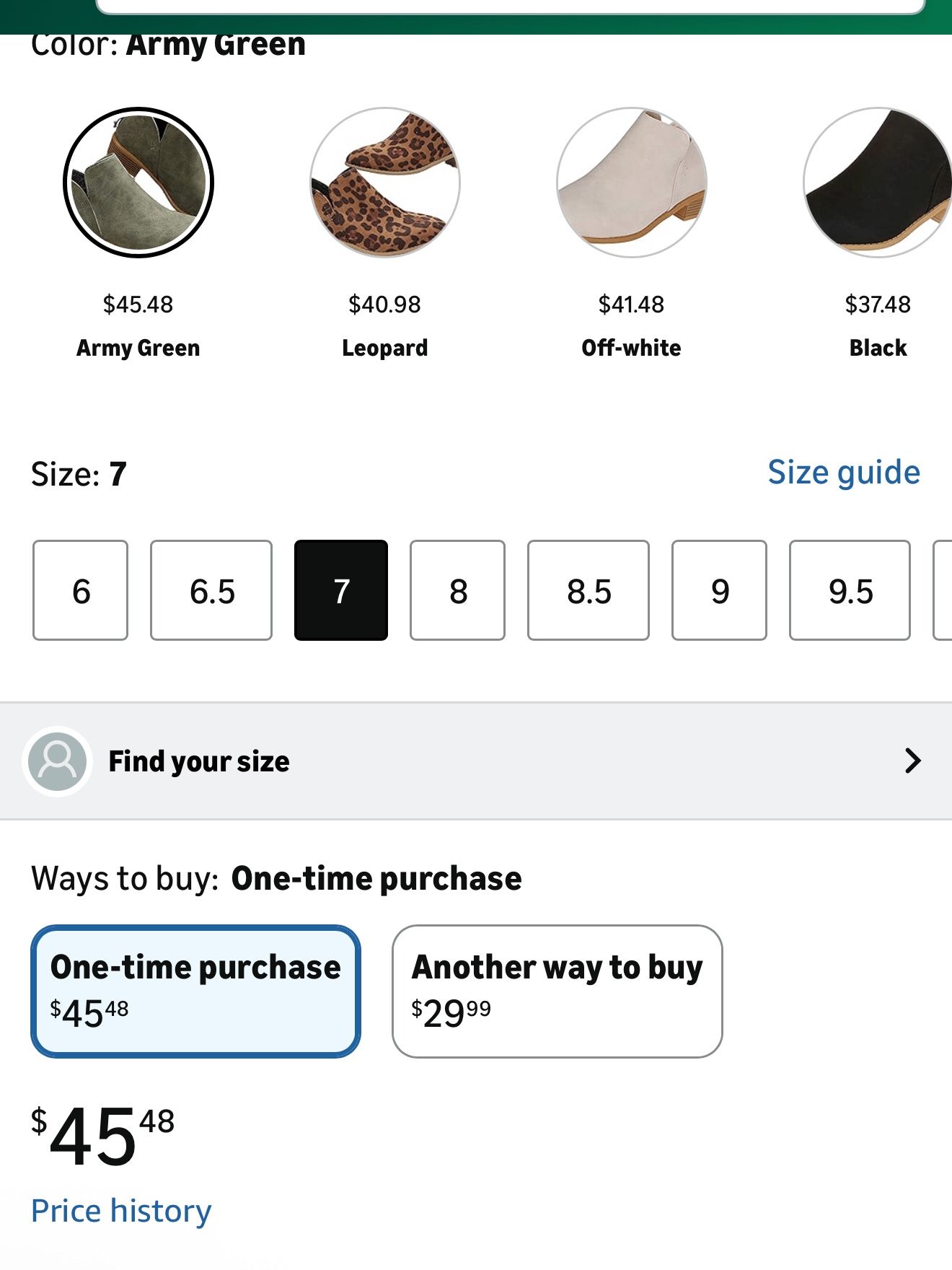Choose Another way to buy at $29.99
The image size is (952, 1270).
[x=557, y=1005]
